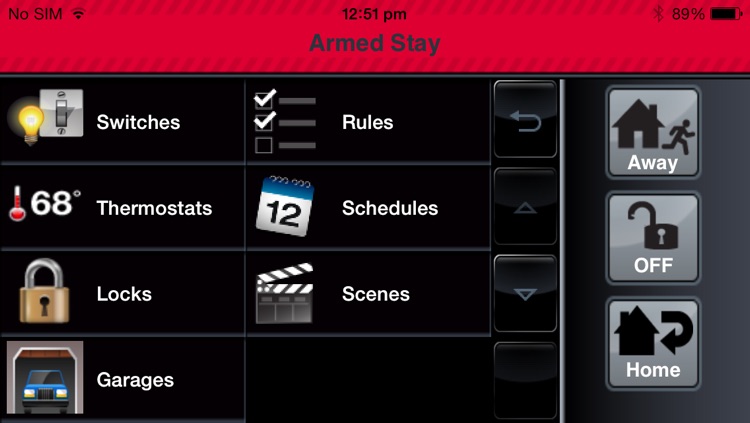Tap the up arrow button
Image resolution: width=750 pixels, height=423 pixels.
(525, 208)
